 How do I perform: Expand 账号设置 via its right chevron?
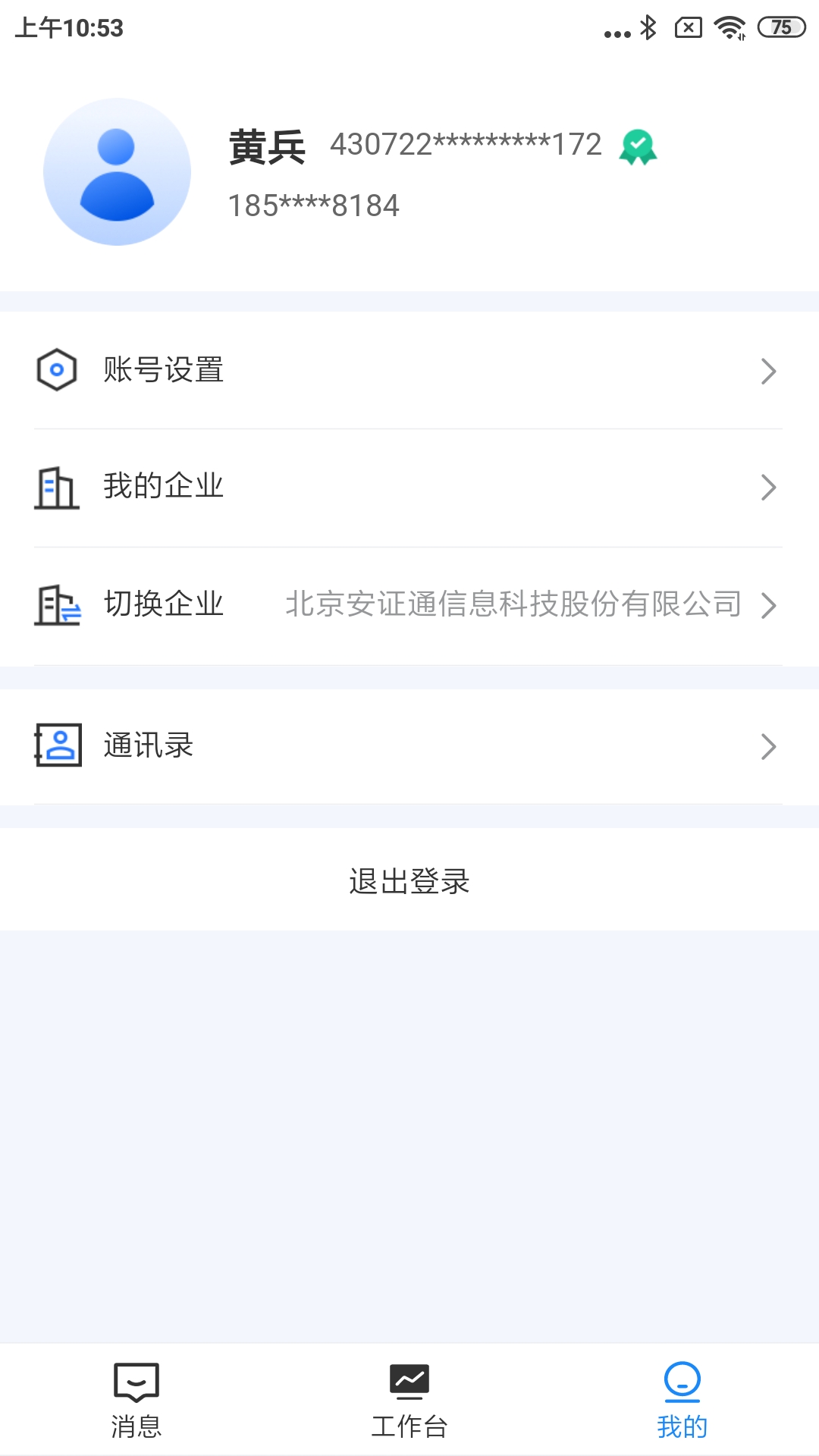click(x=770, y=370)
